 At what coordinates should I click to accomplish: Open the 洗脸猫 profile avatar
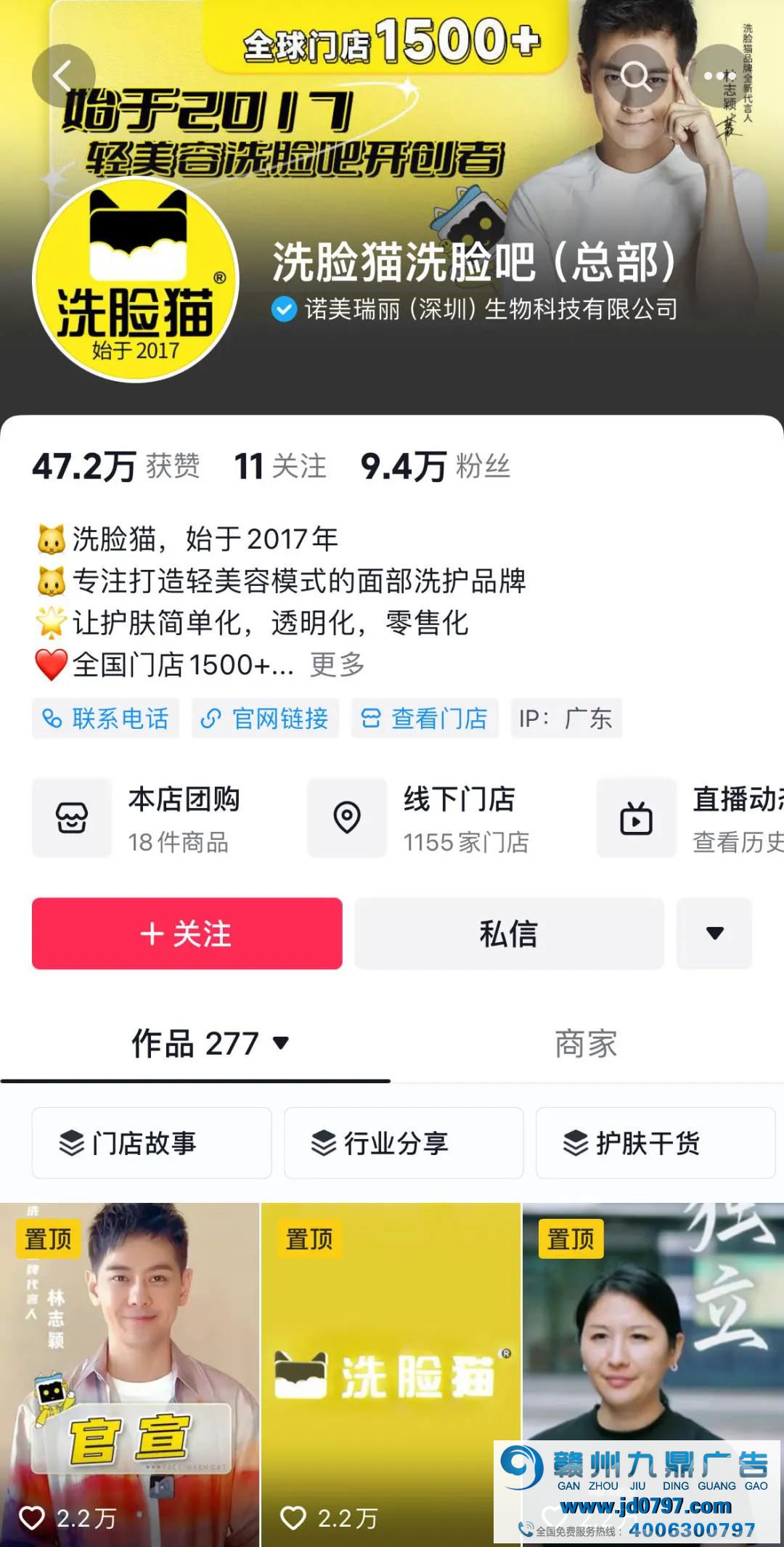tap(136, 281)
